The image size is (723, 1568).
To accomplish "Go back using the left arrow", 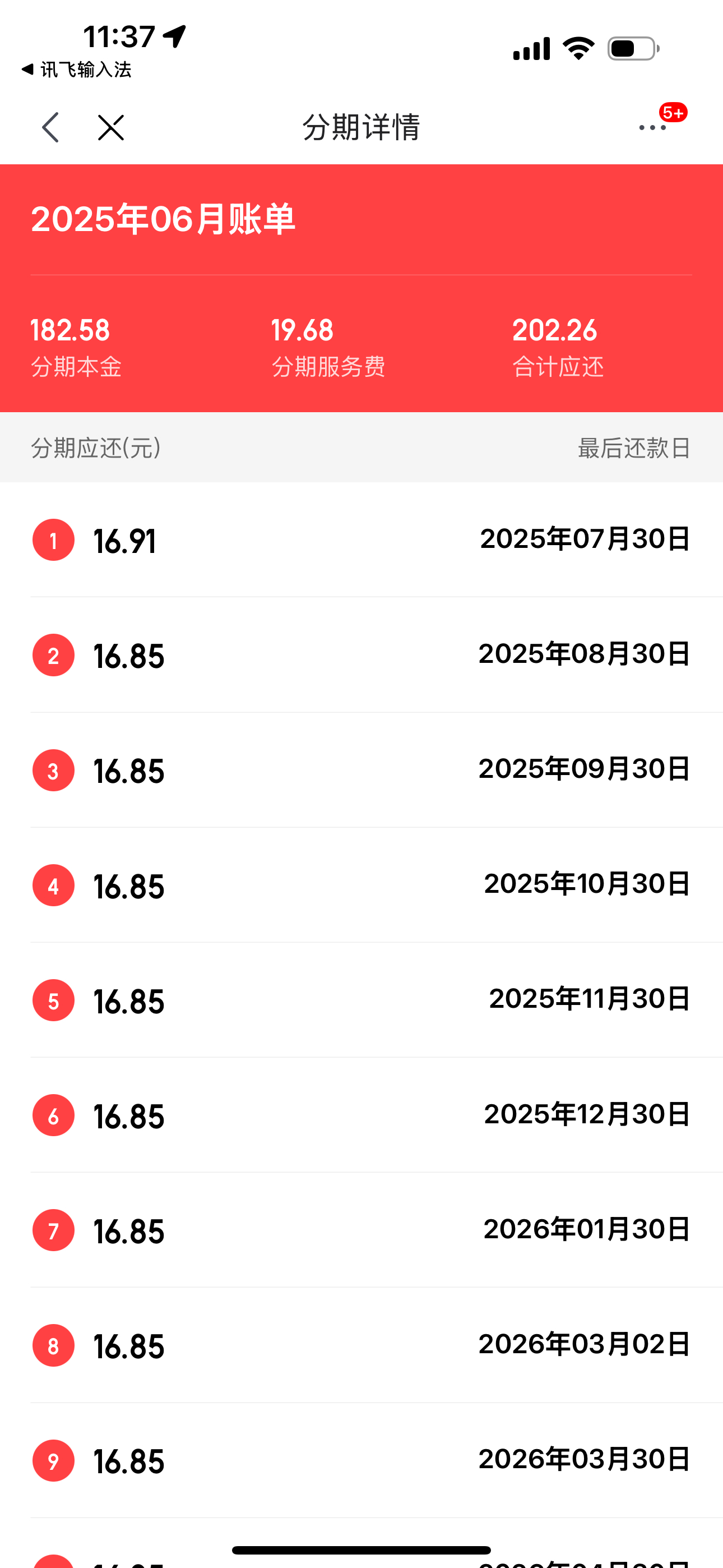I will (50, 127).
